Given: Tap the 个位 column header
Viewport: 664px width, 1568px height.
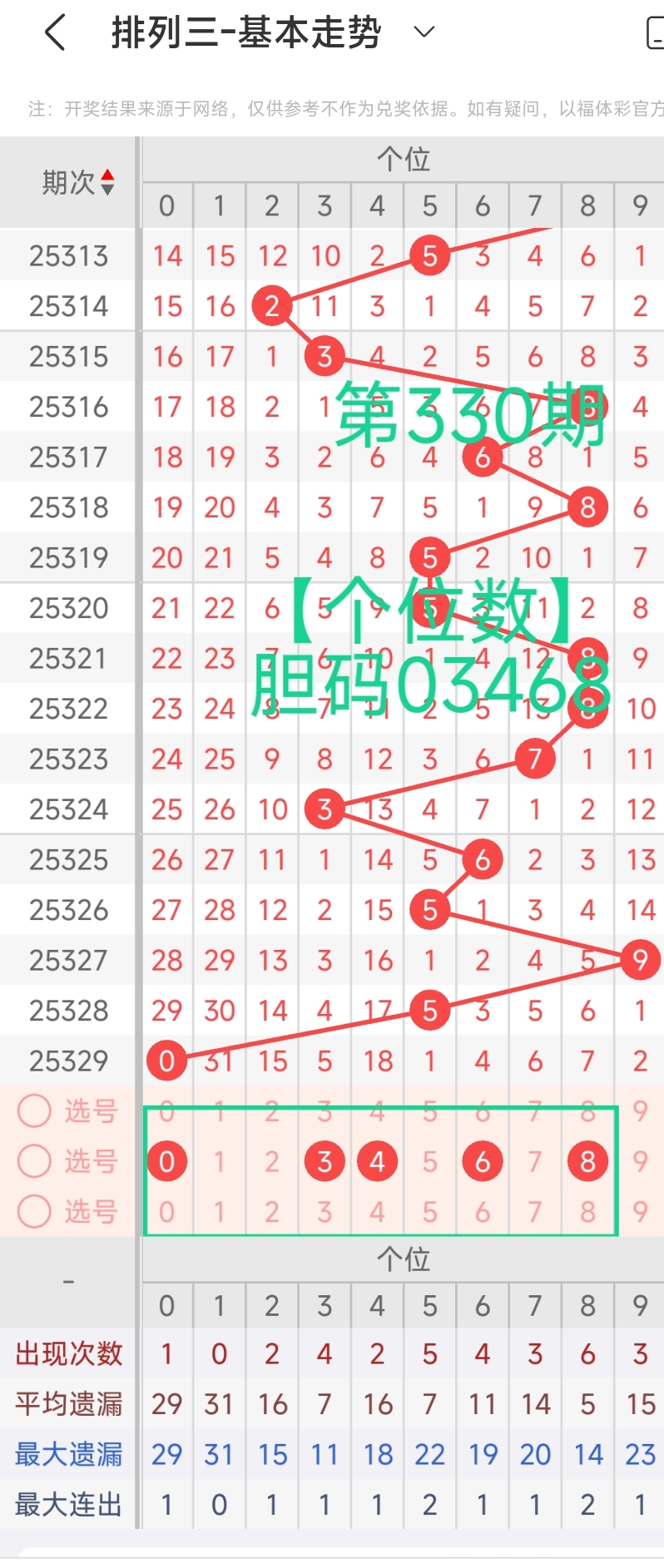Looking at the screenshot, I should click(x=402, y=158).
